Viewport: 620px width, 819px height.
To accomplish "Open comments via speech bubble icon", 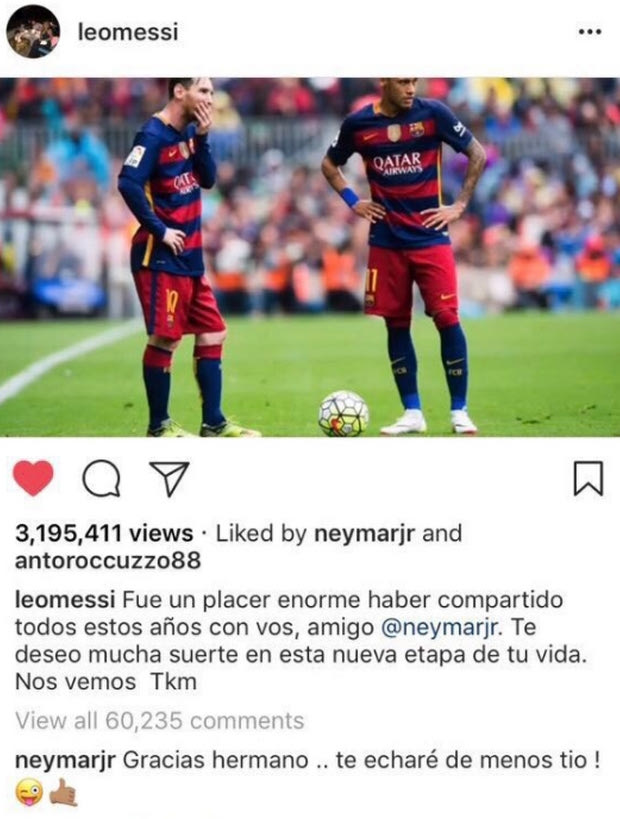I will (x=101, y=480).
